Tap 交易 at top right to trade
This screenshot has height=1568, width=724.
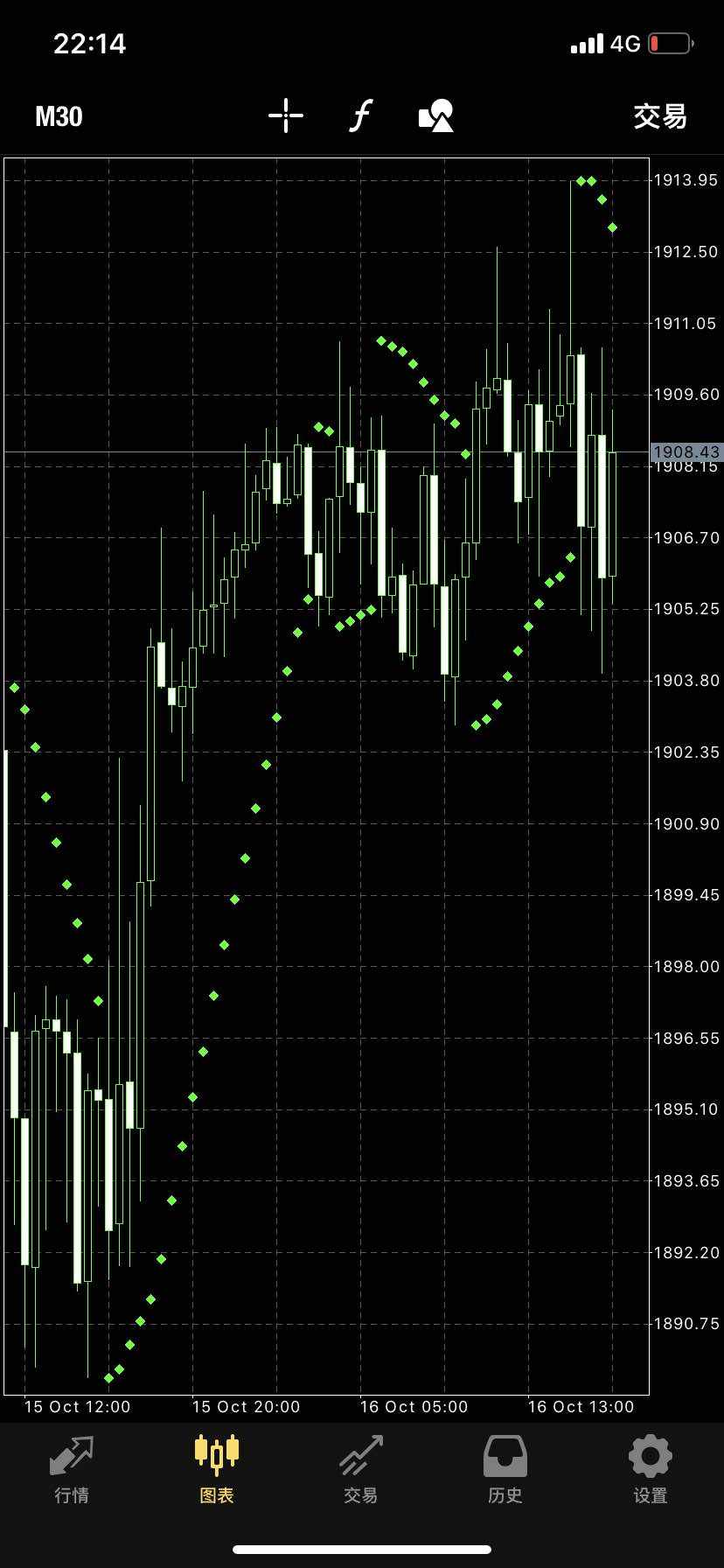[x=659, y=116]
